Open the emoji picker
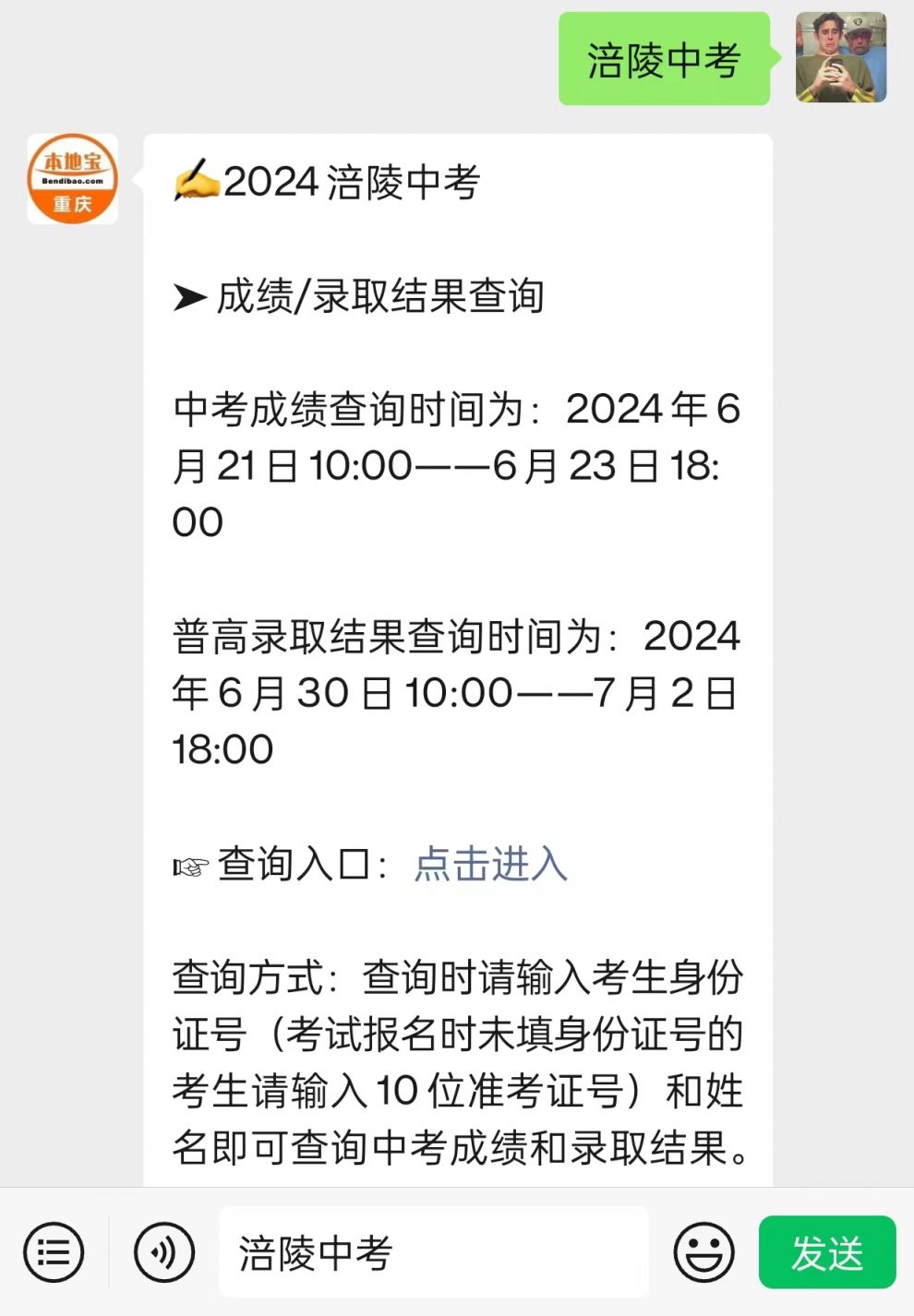This screenshot has height=1316, width=914. pos(704,1252)
